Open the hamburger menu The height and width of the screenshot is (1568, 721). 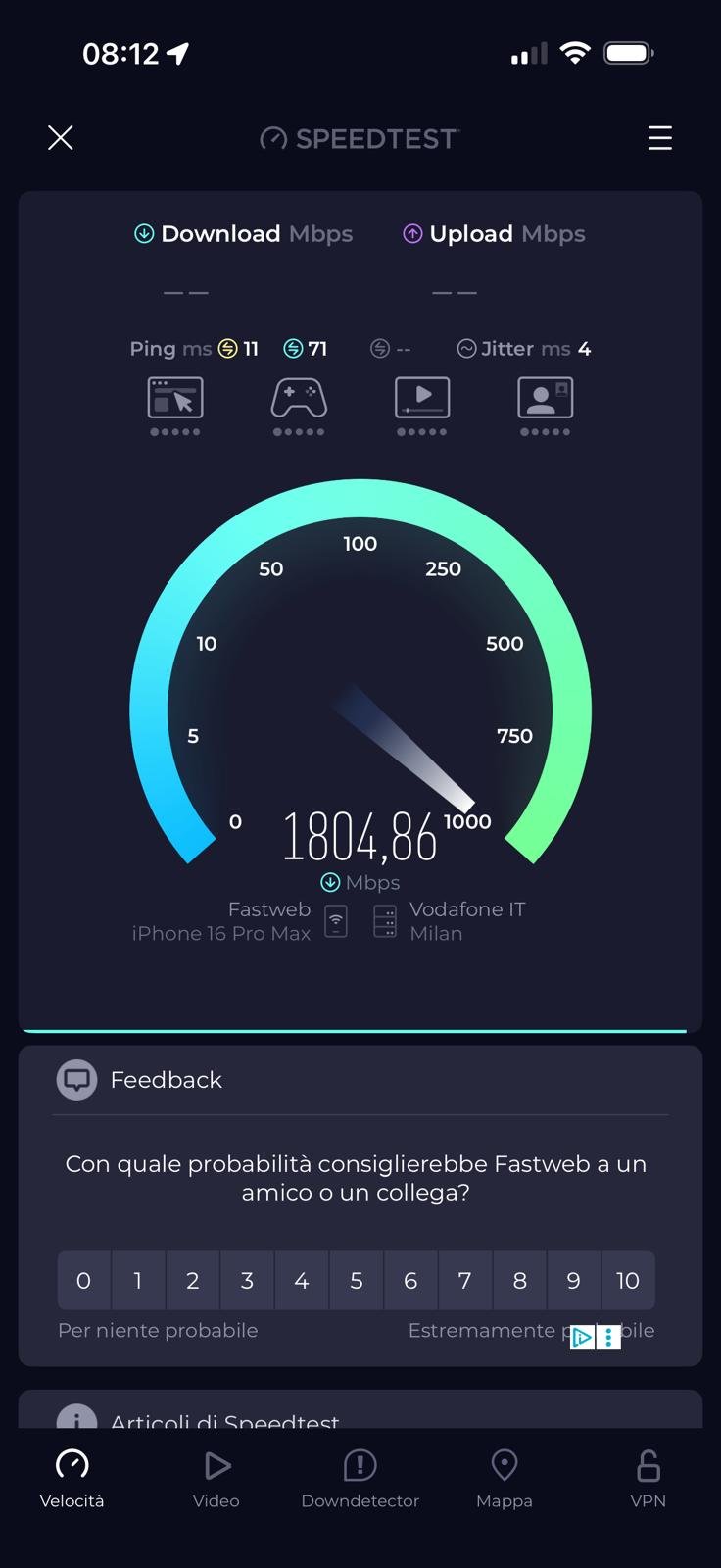point(659,138)
